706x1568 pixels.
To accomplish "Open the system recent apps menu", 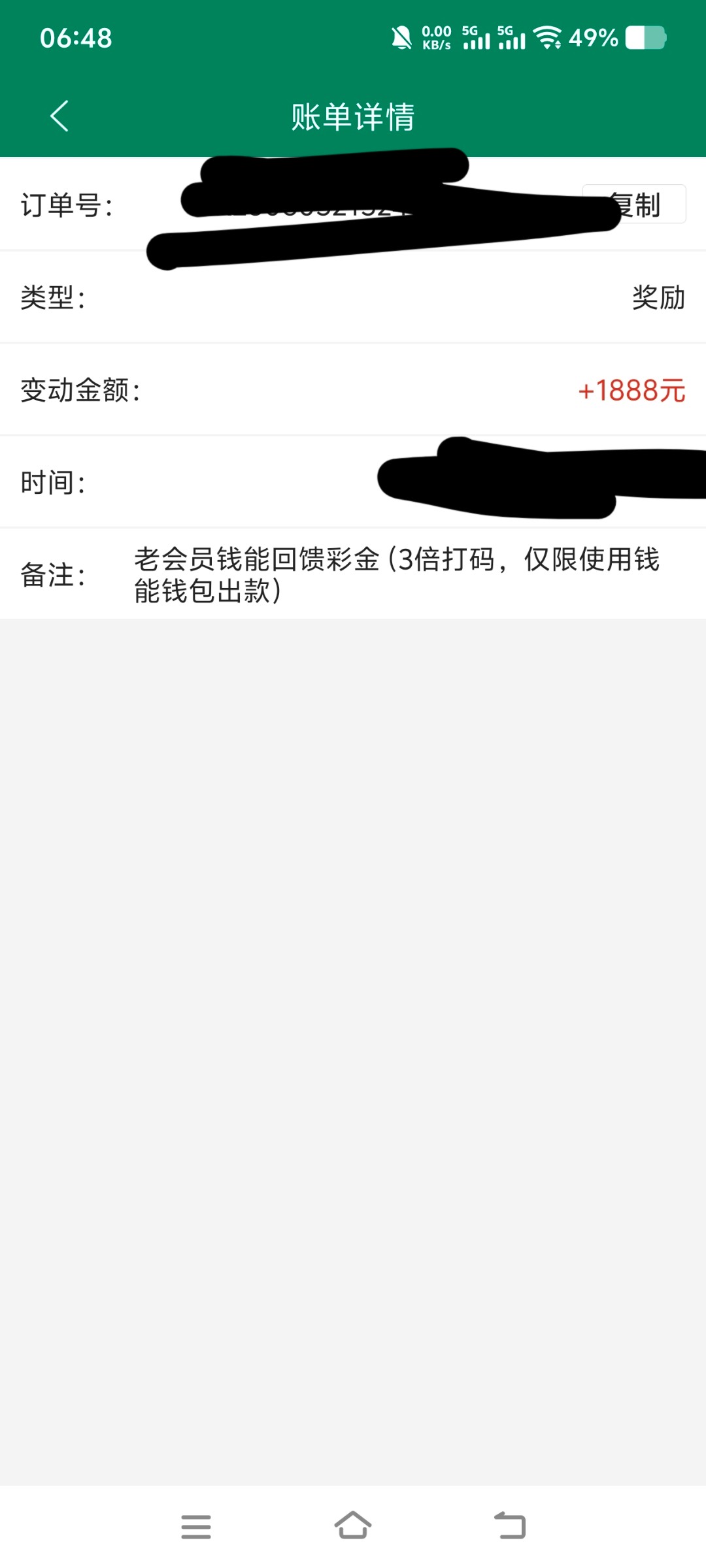I will tap(196, 1526).
